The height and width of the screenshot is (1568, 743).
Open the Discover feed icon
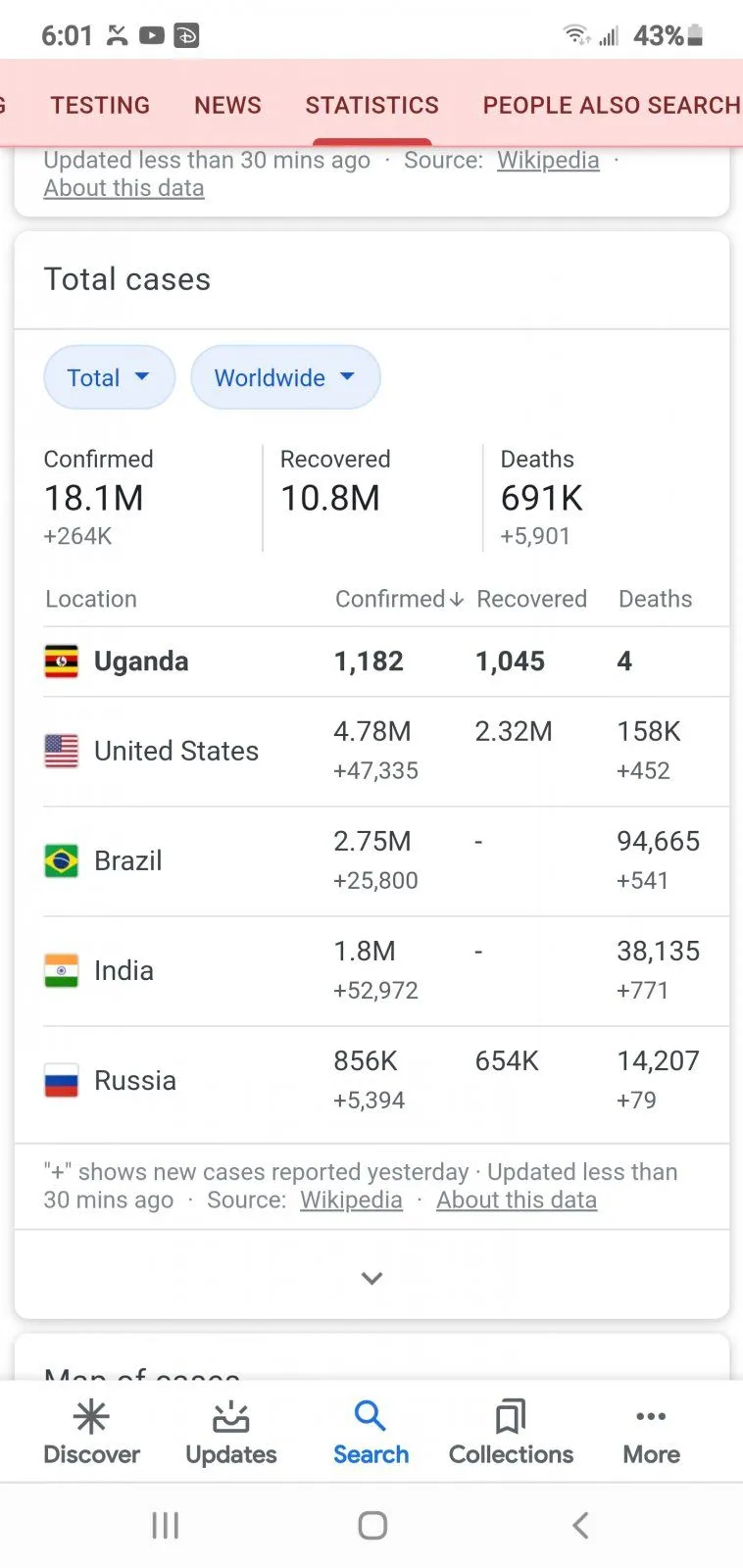click(91, 1415)
